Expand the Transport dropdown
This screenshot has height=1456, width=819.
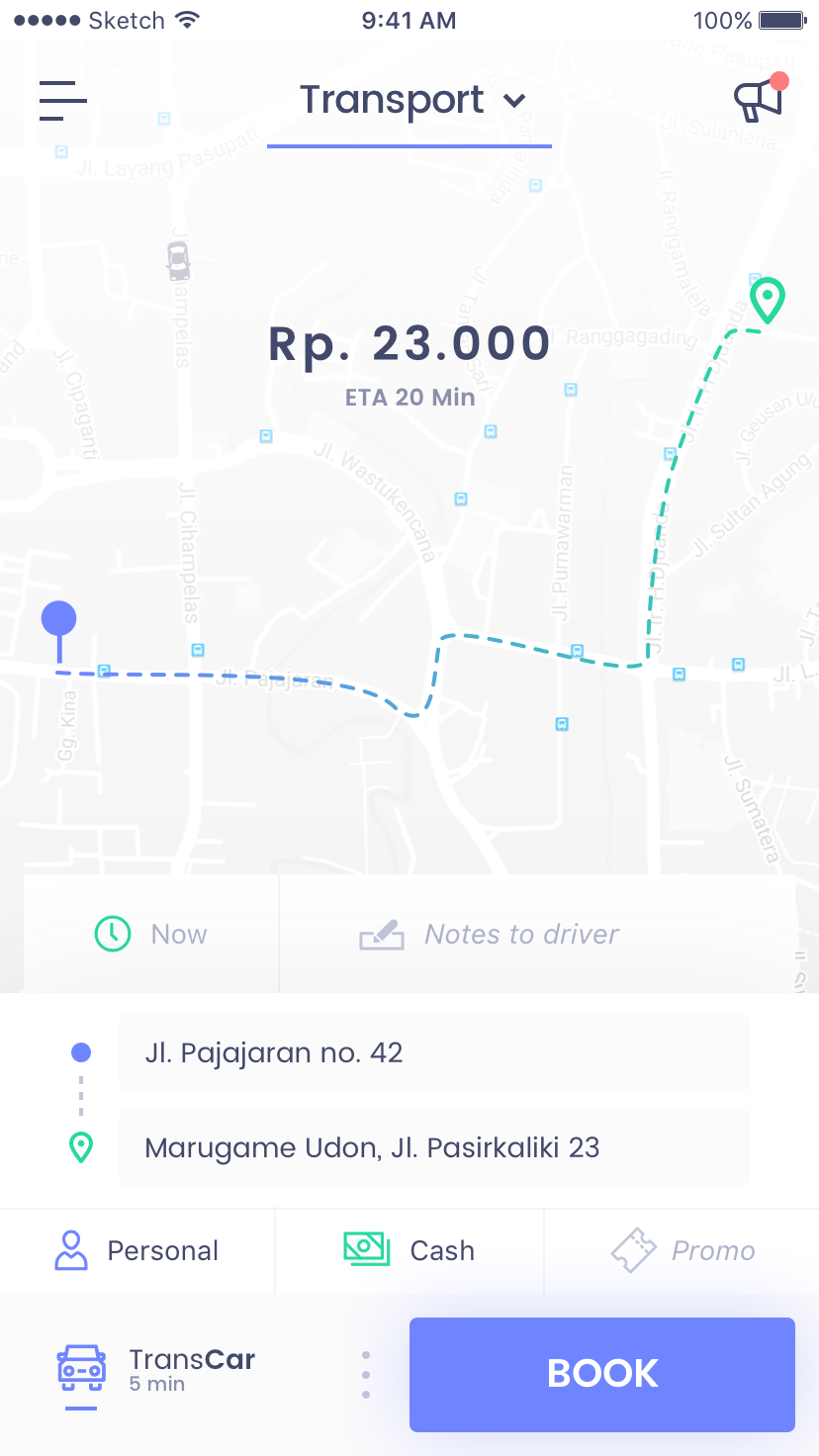click(409, 101)
